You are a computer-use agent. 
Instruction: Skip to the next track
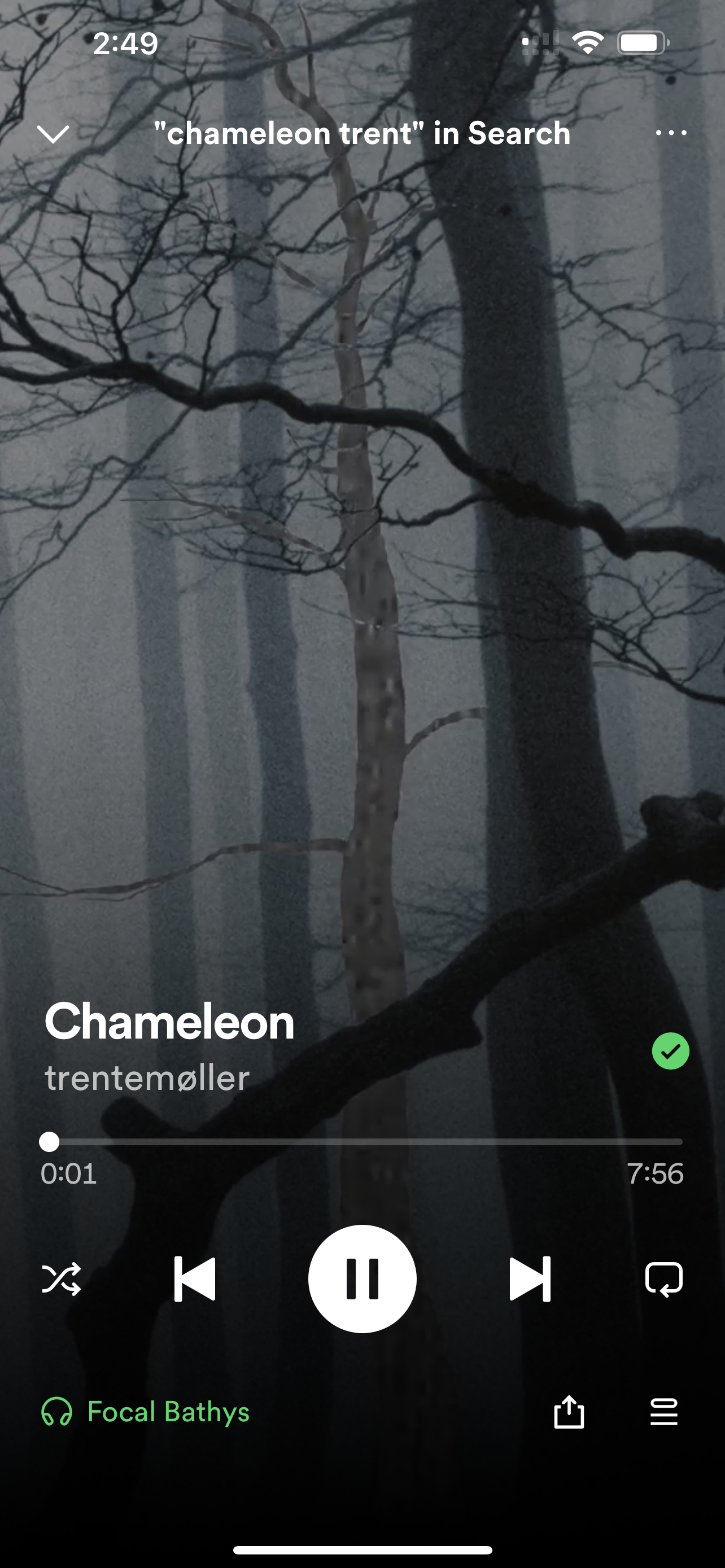530,1278
